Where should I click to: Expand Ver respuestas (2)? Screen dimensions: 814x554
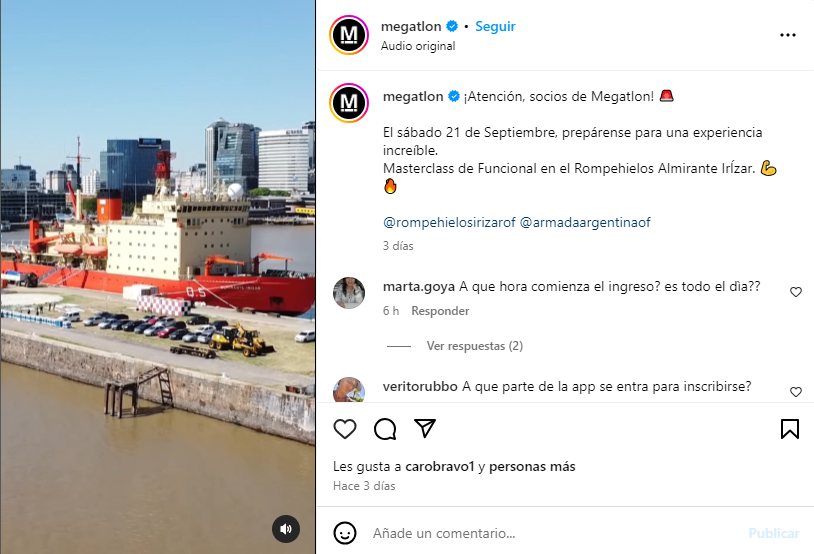[x=474, y=346]
